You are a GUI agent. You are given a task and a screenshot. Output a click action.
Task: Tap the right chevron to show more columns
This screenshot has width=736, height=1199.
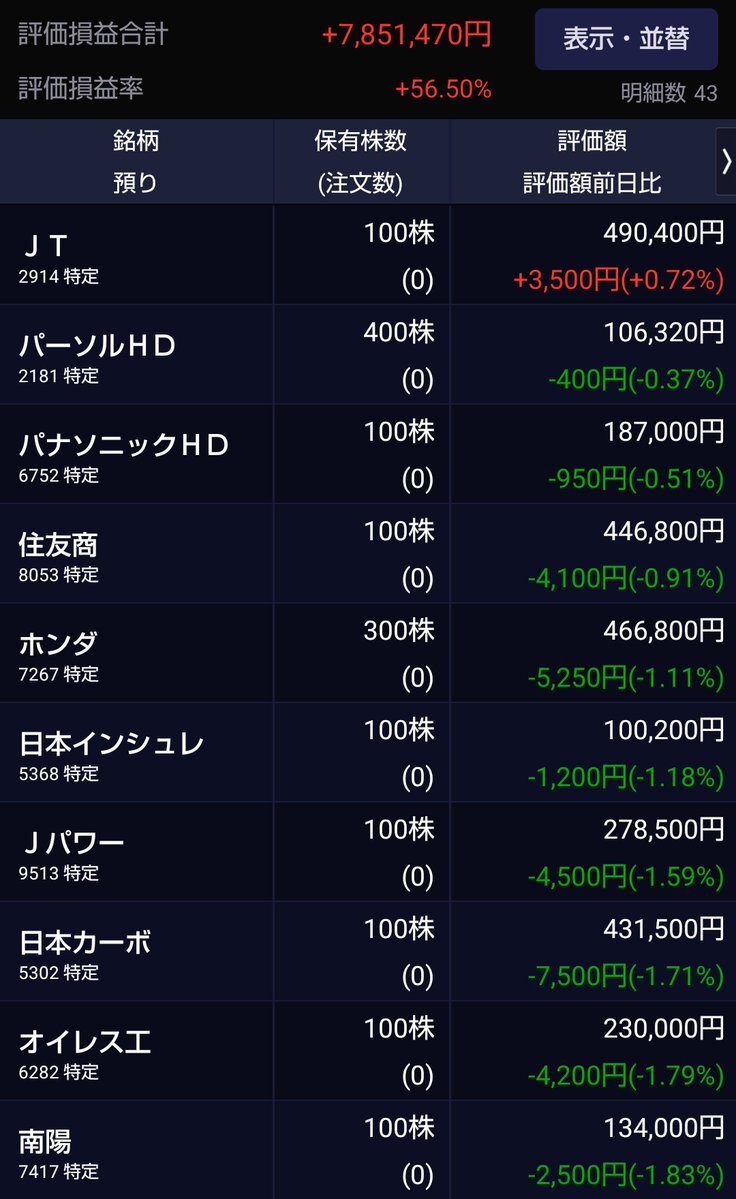coord(726,161)
